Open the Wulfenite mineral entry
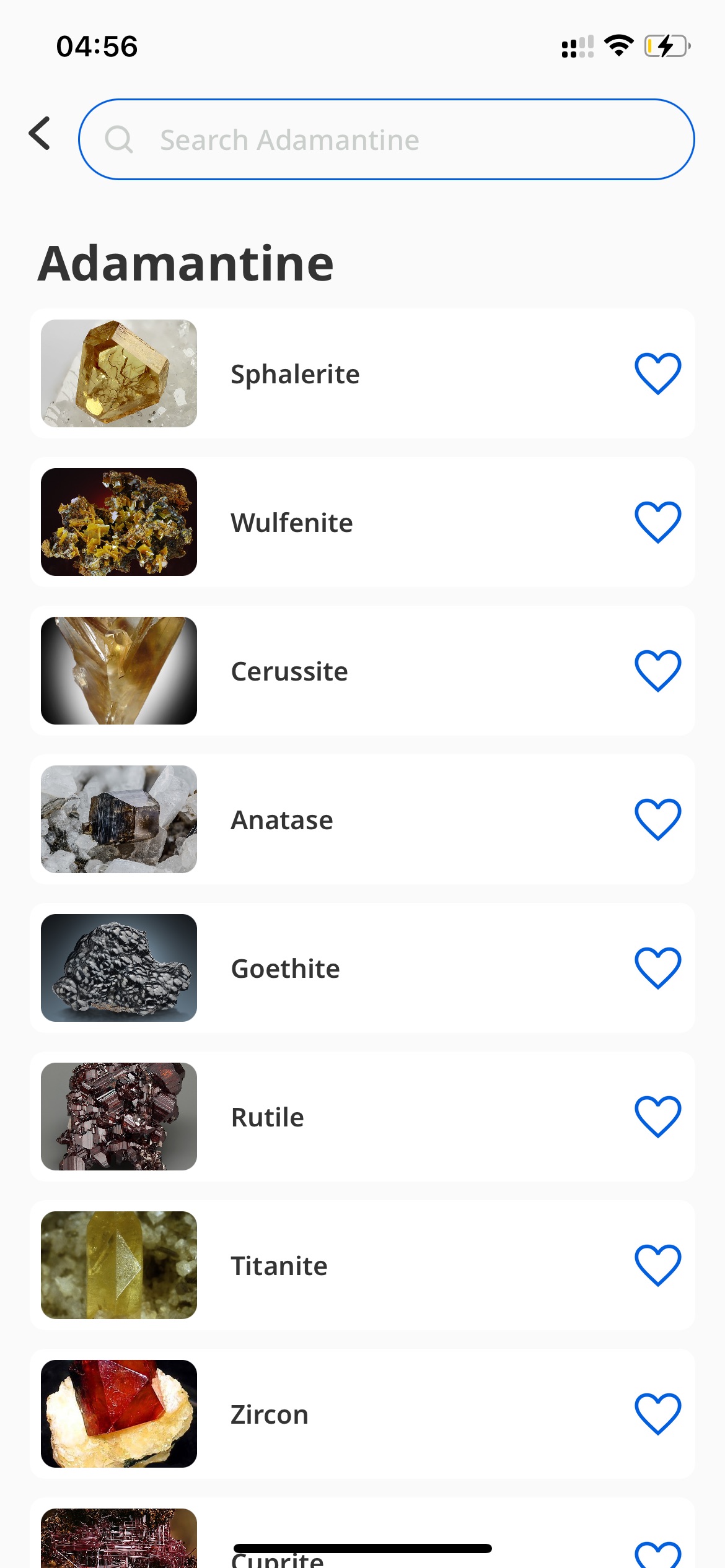 pos(362,522)
